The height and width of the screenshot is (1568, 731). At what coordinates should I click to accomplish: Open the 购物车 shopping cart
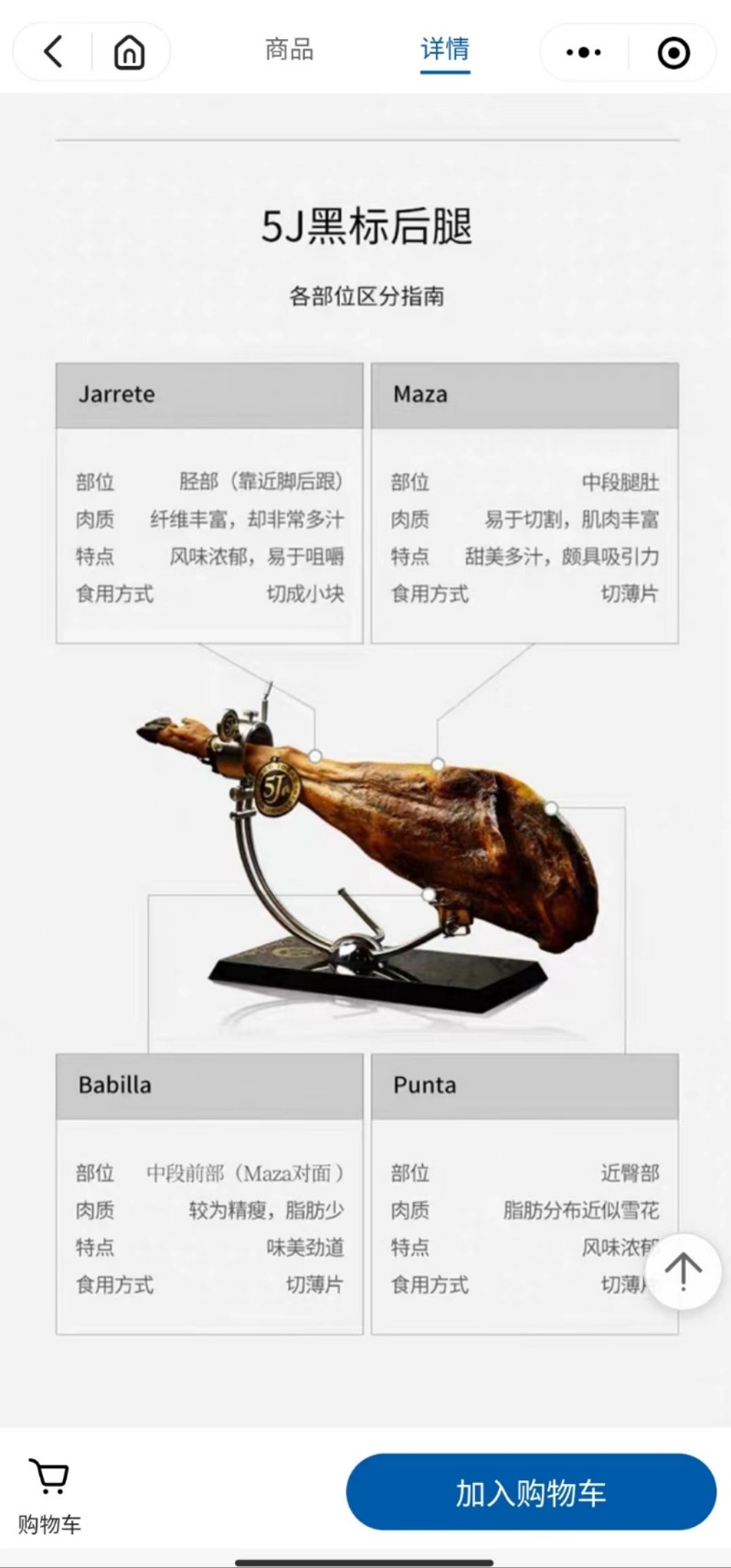tap(49, 1496)
